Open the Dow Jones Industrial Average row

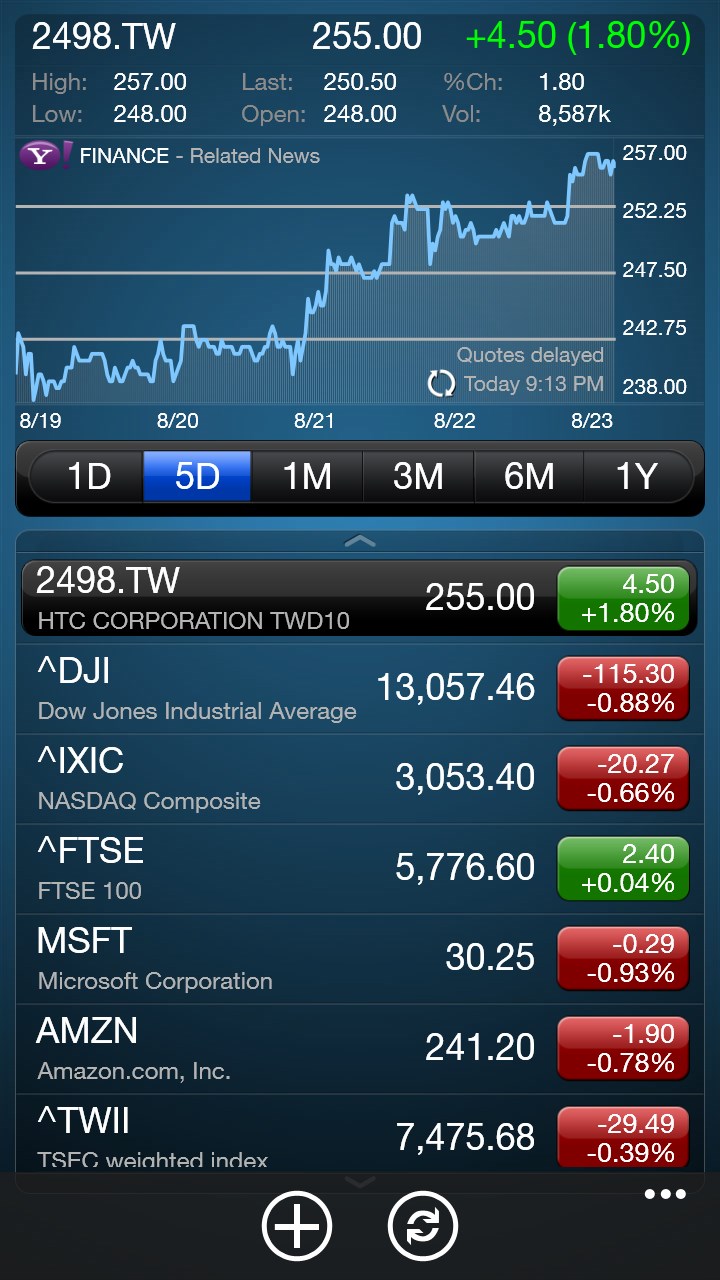tap(280, 689)
